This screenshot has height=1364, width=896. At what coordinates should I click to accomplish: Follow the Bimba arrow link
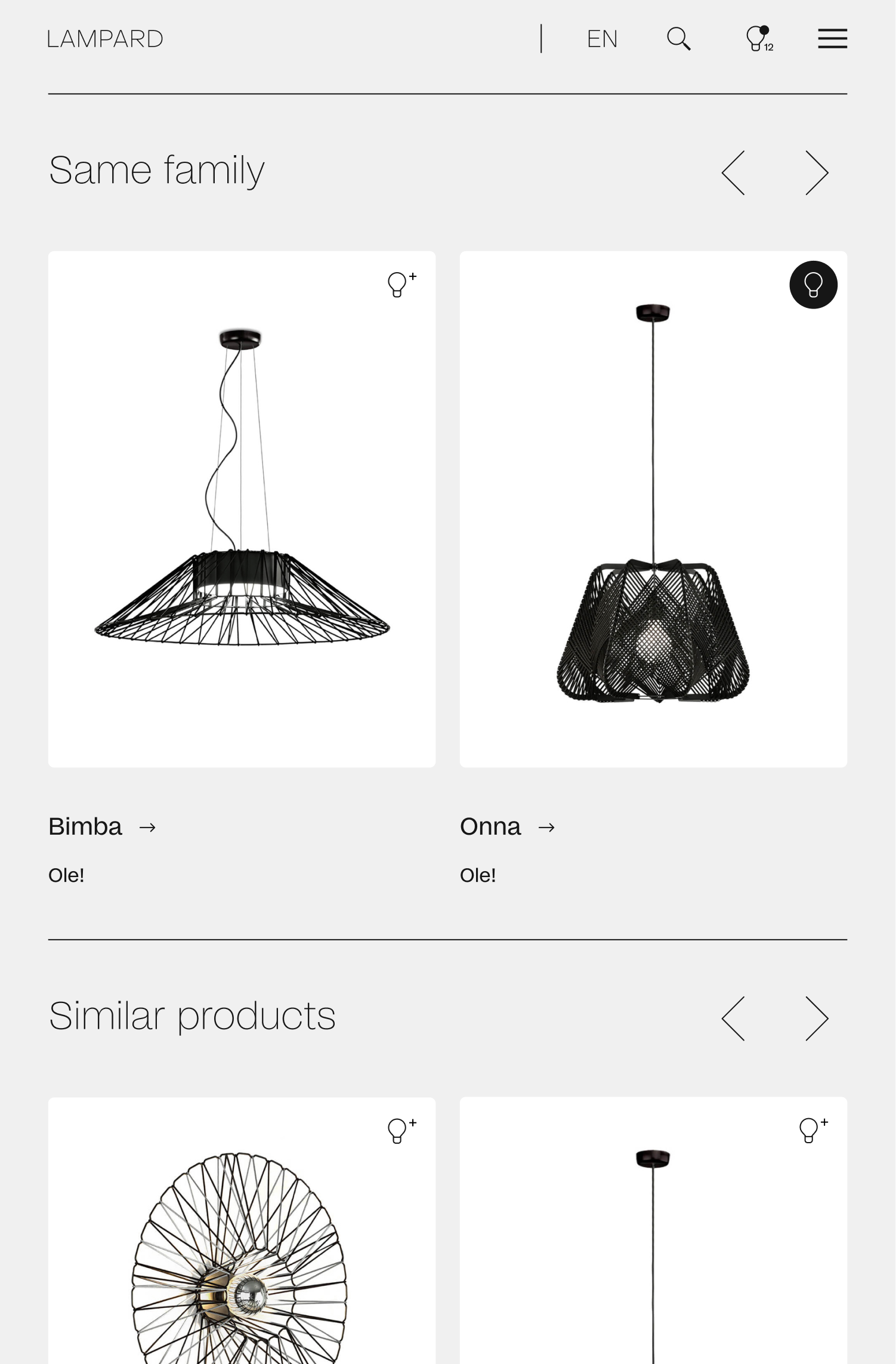pos(147,828)
